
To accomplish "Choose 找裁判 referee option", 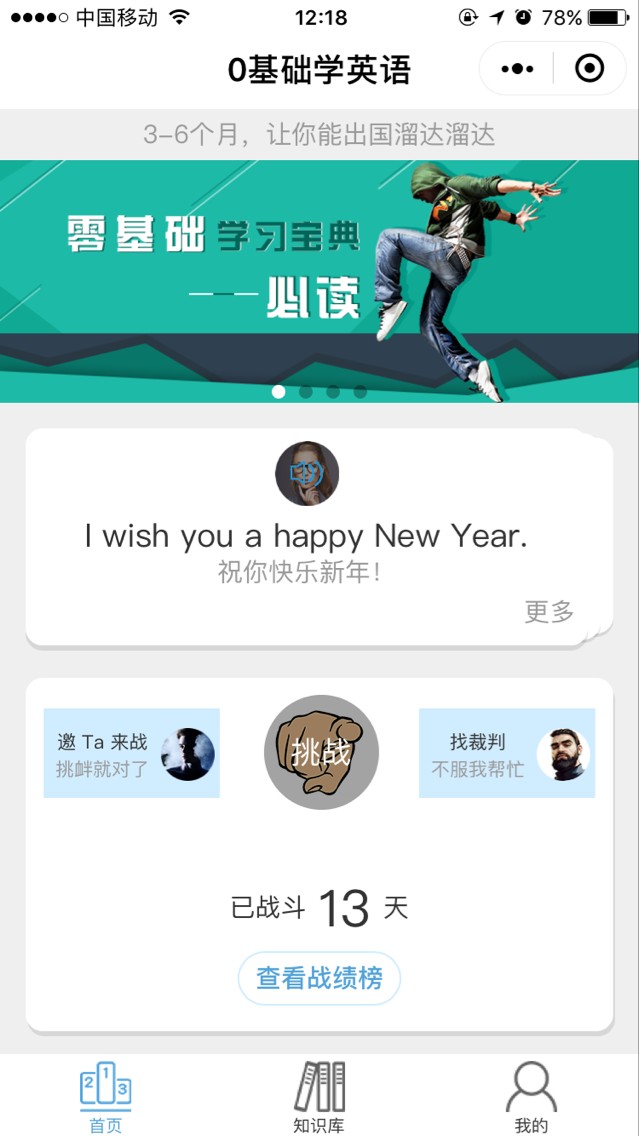I will click(507, 753).
